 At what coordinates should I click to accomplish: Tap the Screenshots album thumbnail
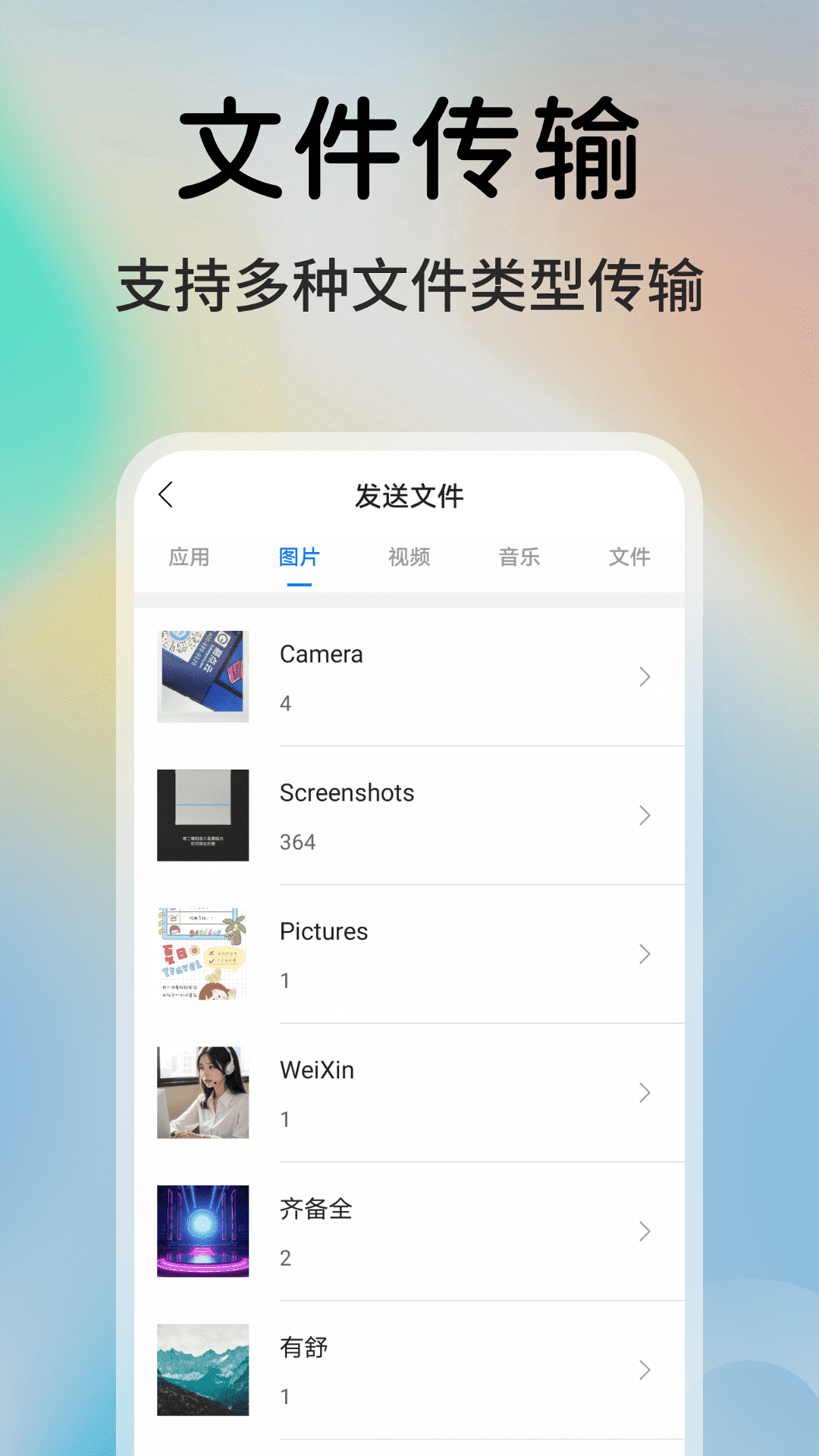[x=202, y=815]
